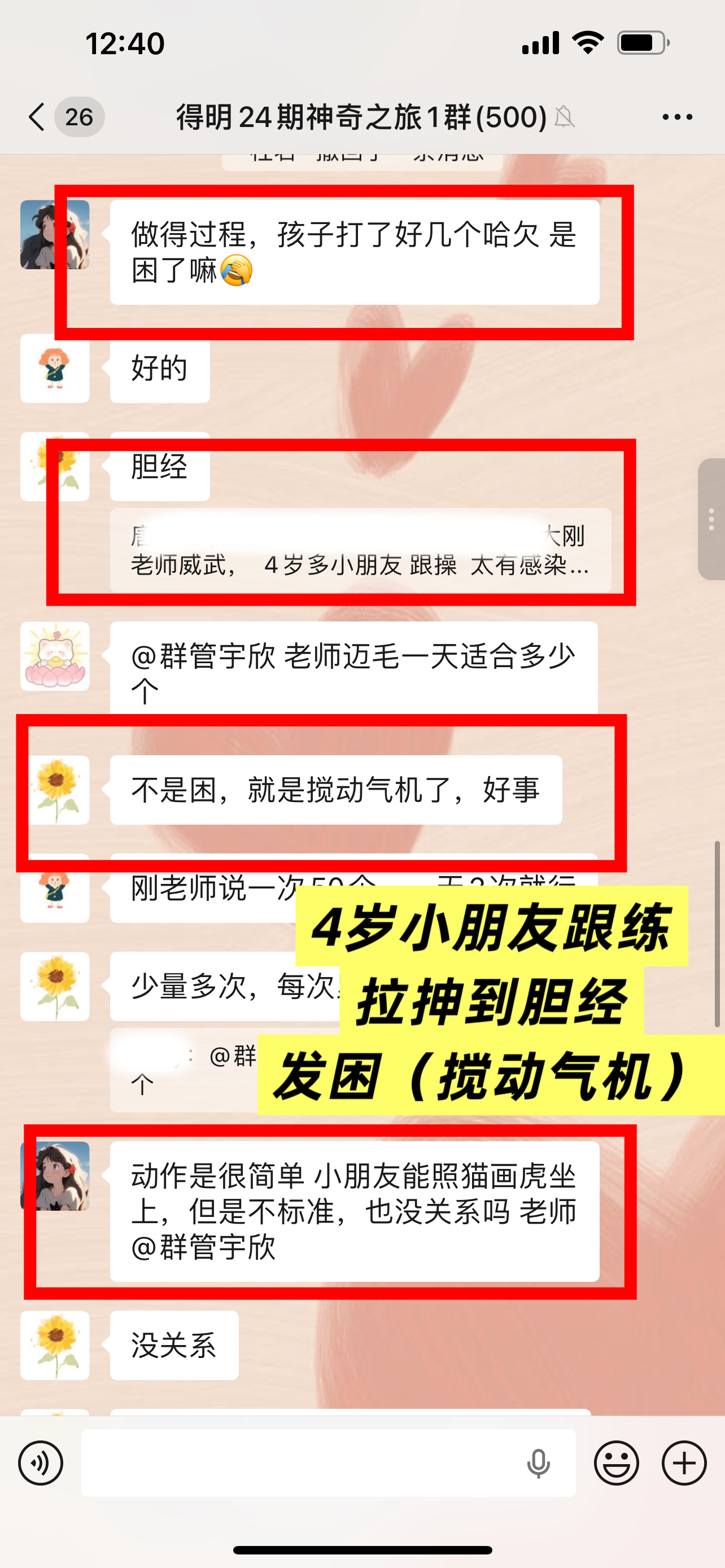The width and height of the screenshot is (725, 1568).
Task: Open avatar next to 好的 message
Action: click(x=55, y=368)
